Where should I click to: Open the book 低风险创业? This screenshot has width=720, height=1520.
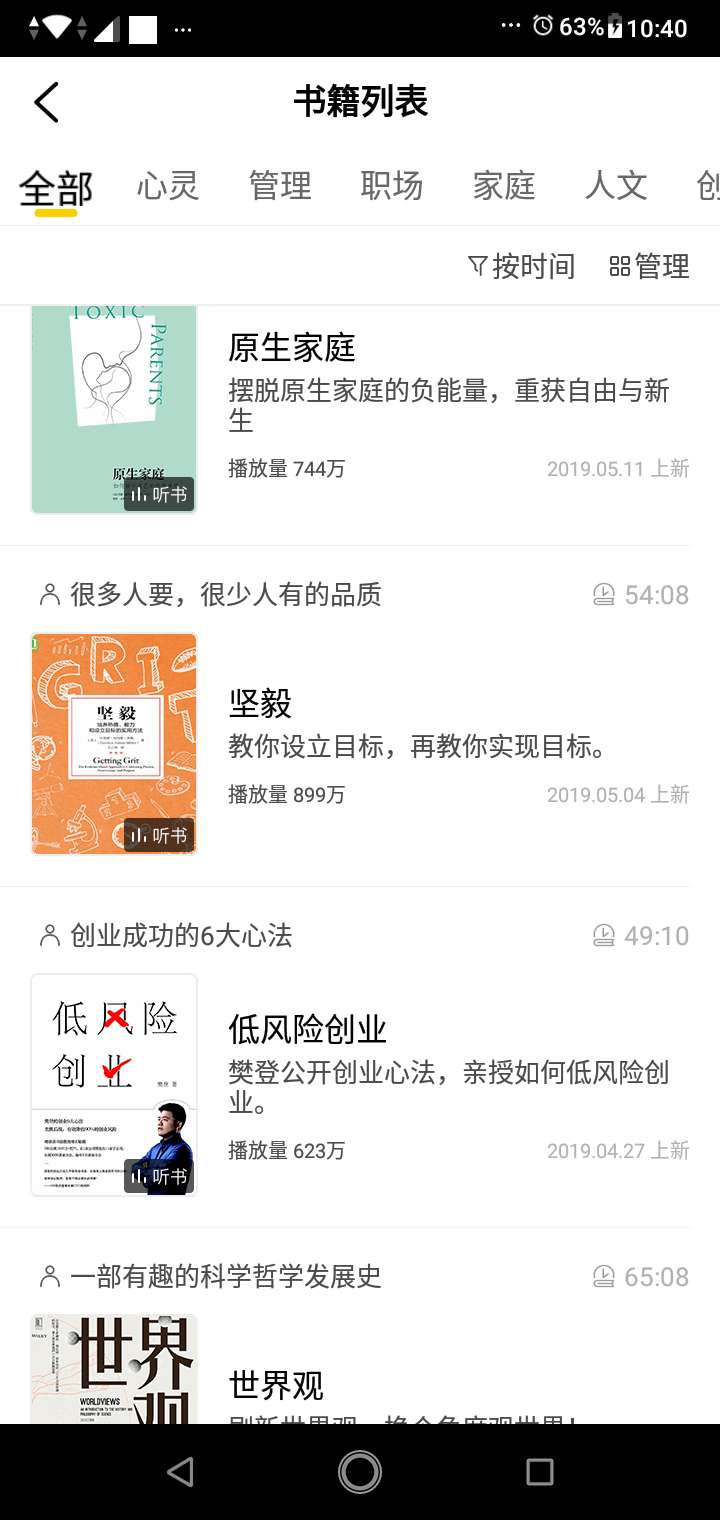pos(308,1029)
